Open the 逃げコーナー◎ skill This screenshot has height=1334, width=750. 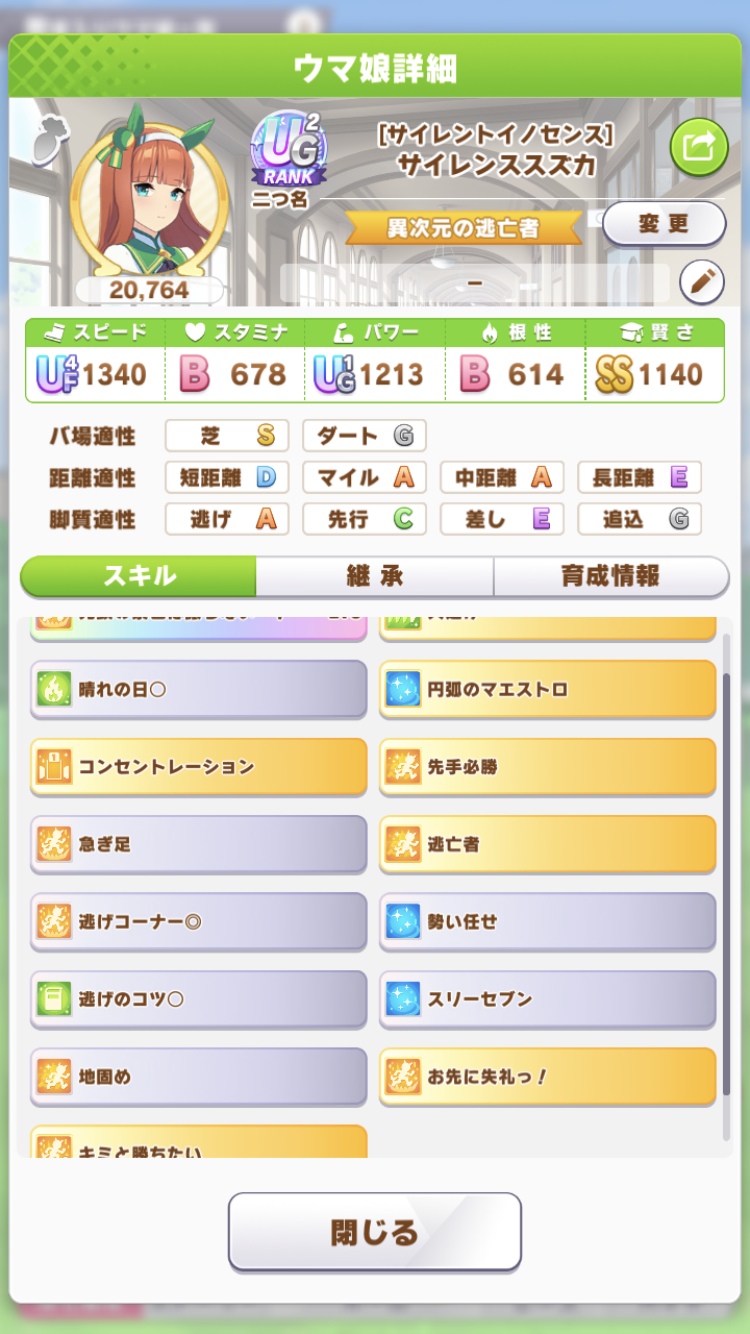[x=198, y=921]
